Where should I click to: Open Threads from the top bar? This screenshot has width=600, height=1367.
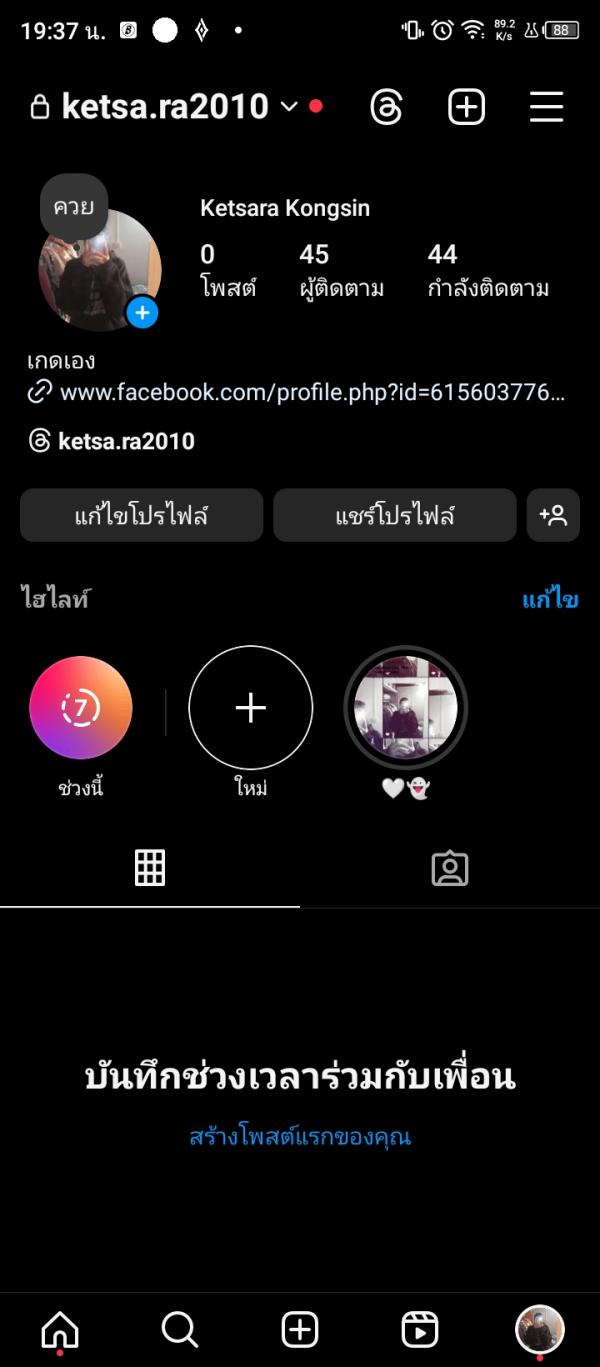click(386, 107)
